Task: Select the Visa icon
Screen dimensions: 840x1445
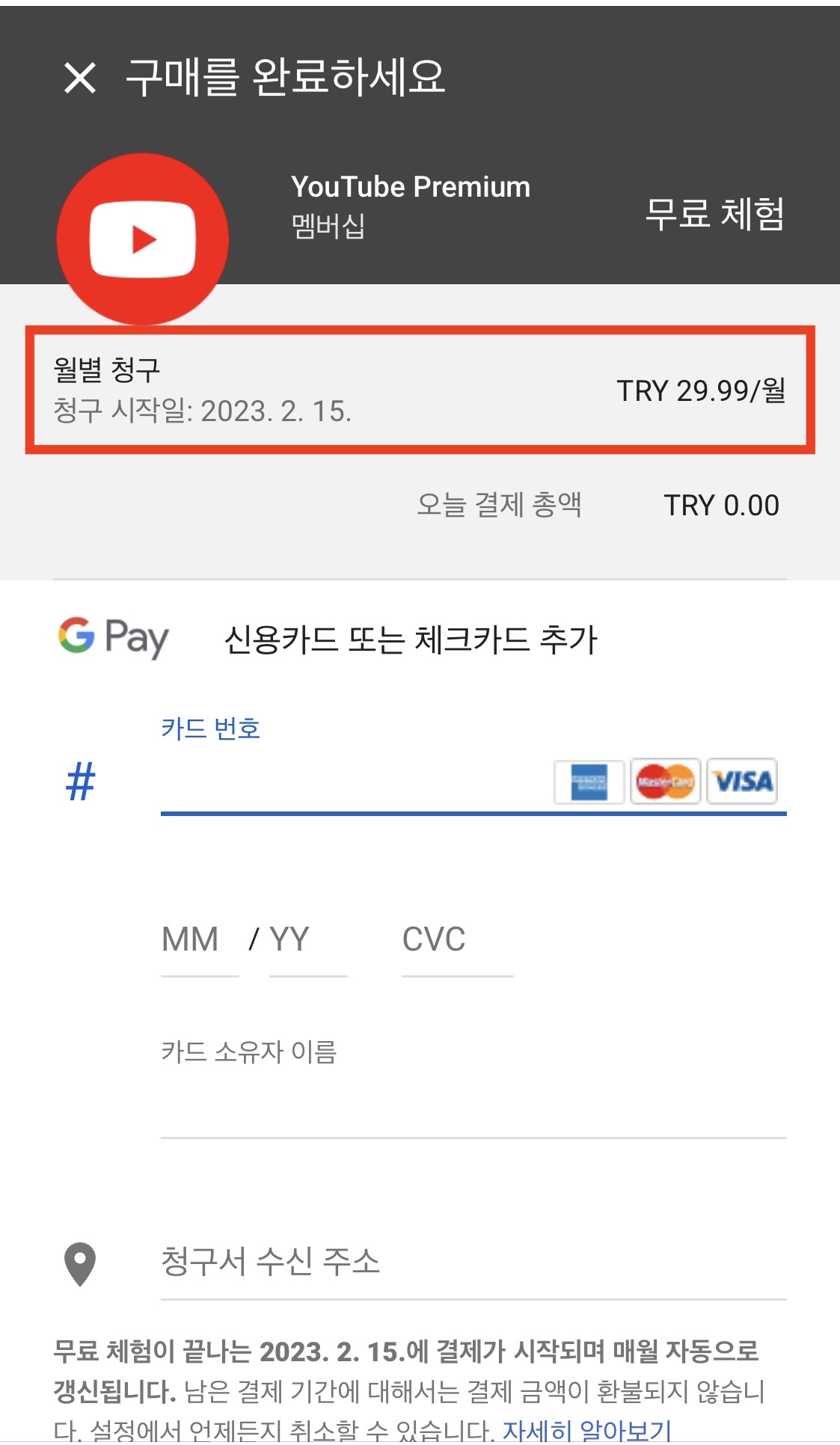Action: point(744,782)
